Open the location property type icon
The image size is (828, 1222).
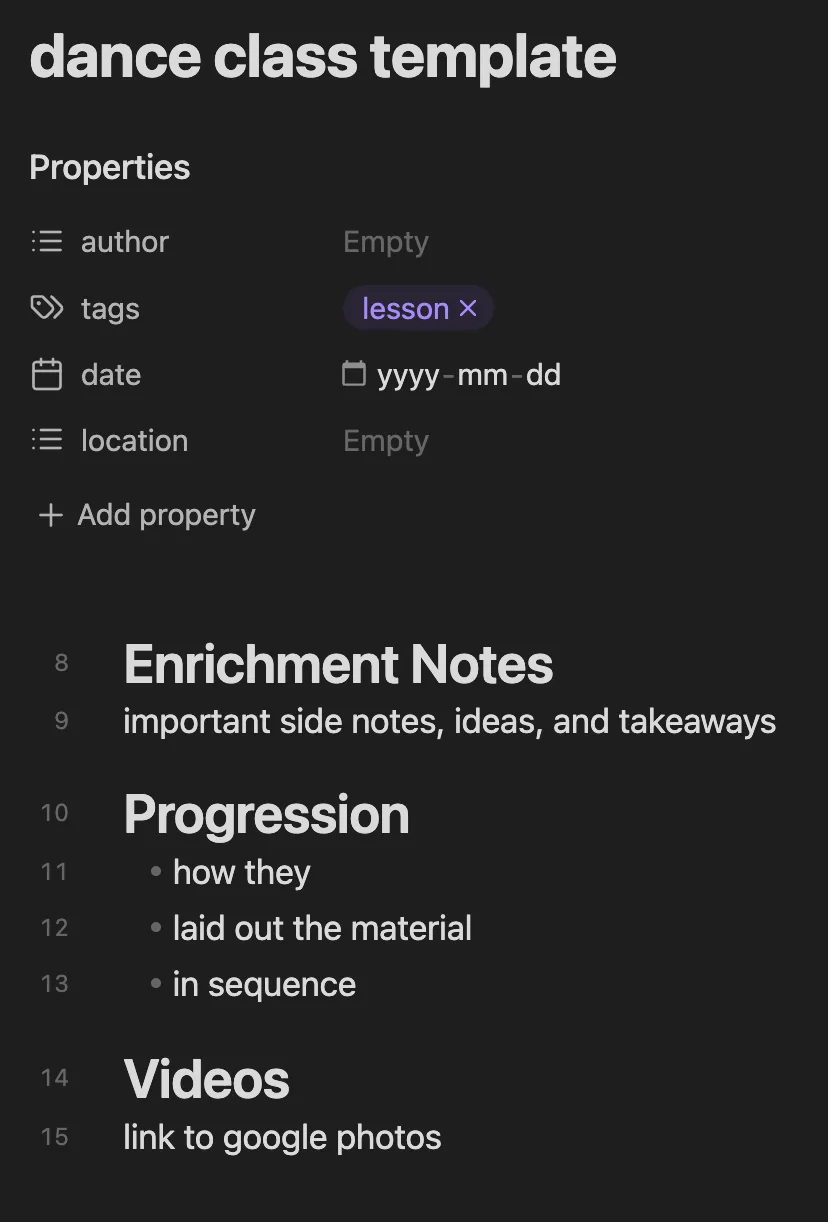point(47,441)
